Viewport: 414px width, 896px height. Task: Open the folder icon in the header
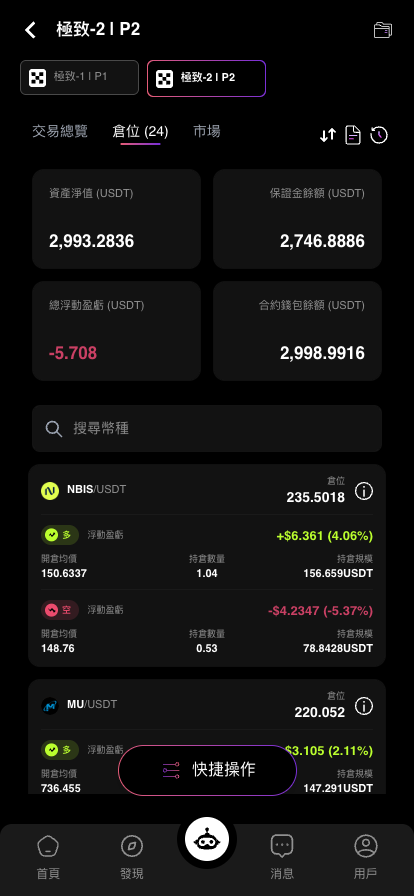383,30
